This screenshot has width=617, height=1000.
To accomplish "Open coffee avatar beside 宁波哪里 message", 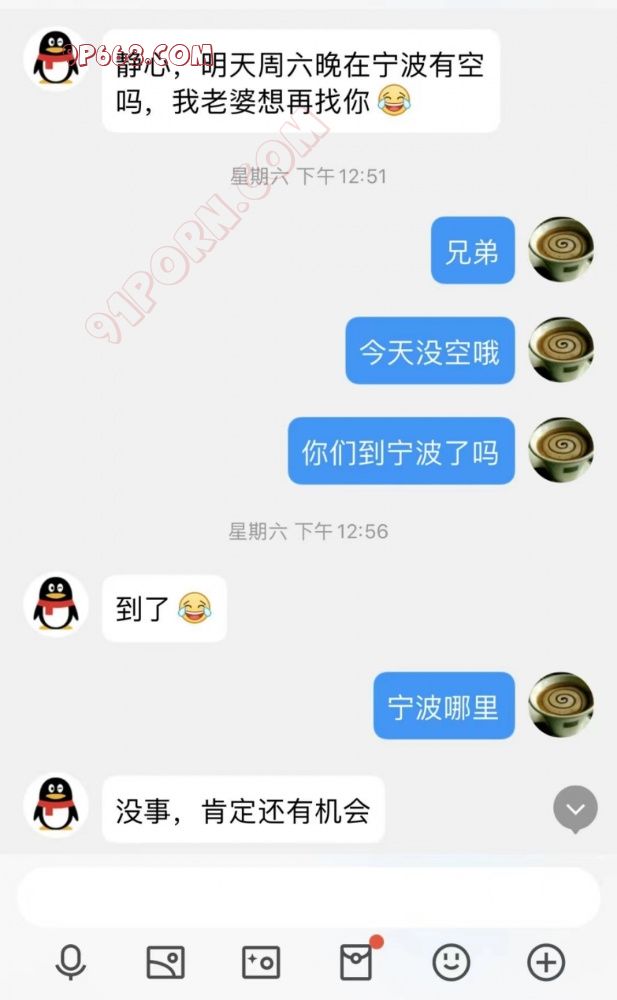I will point(560,705).
